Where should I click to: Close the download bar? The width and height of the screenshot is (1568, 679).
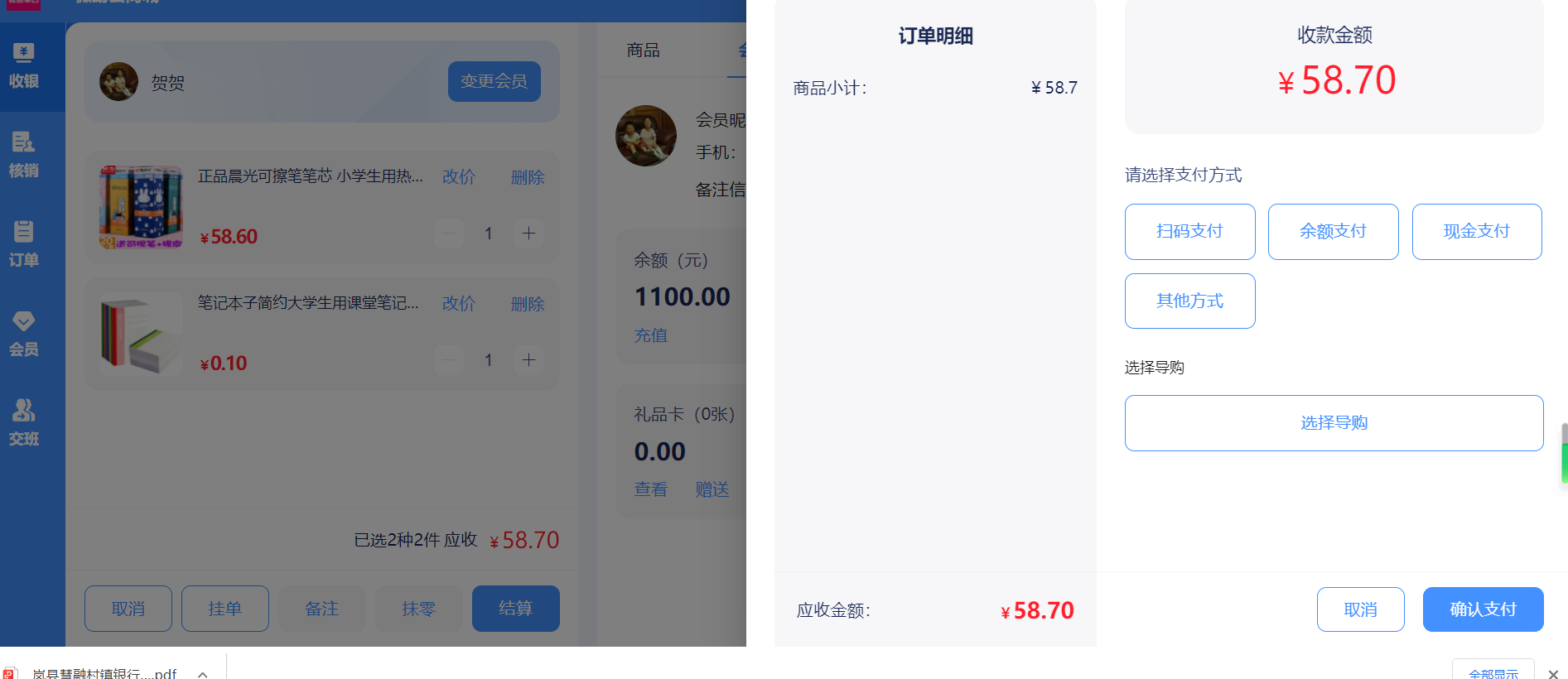(x=1553, y=673)
